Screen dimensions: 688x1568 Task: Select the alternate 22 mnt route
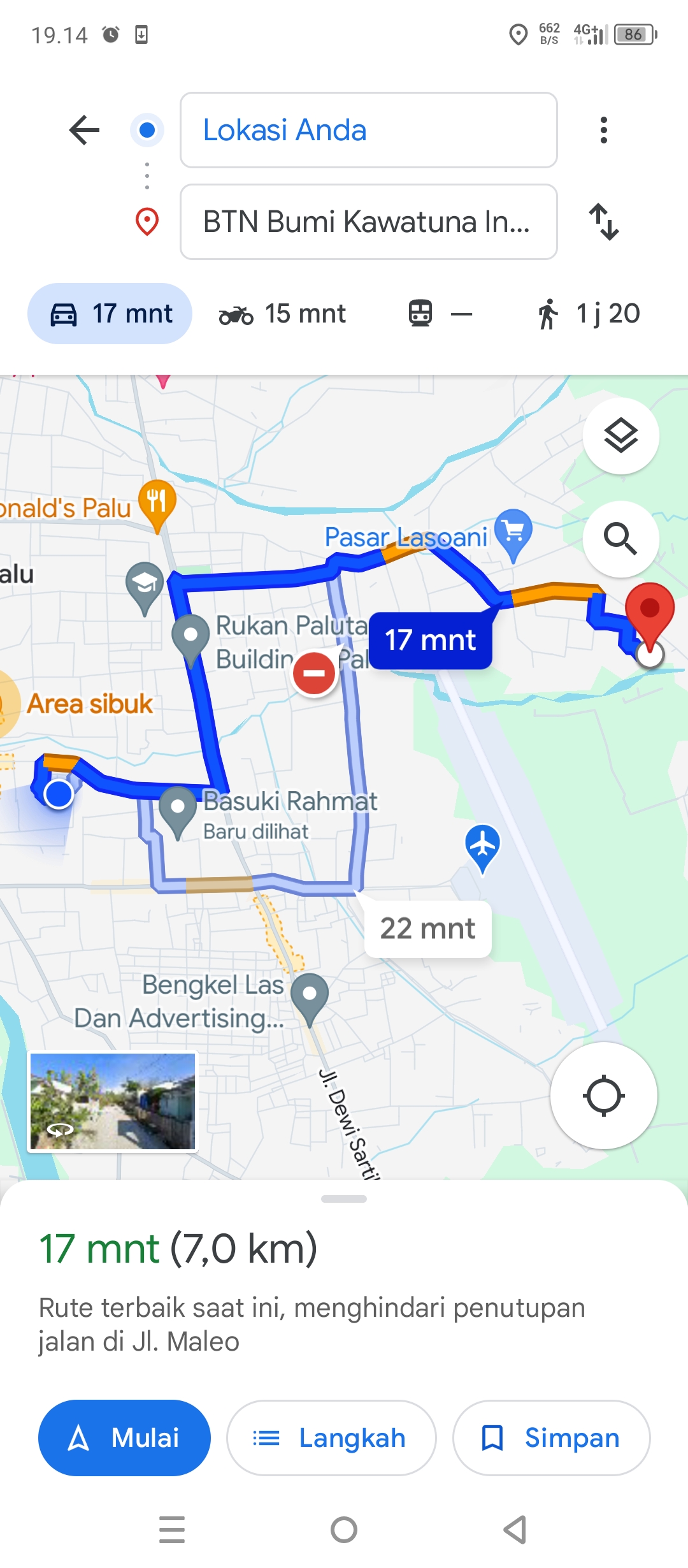click(427, 929)
